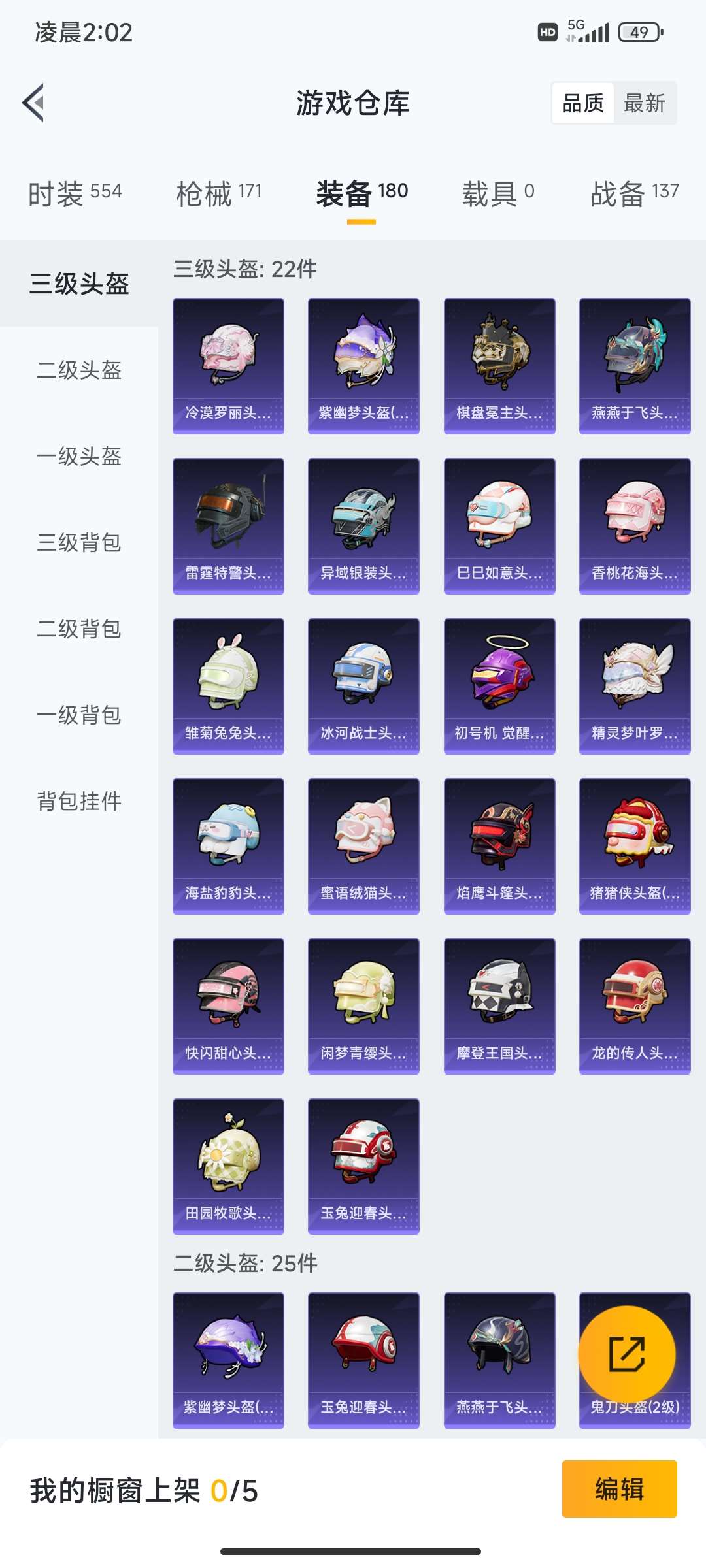This screenshot has width=706, height=1568.
Task: Select 一级背包 category
Action: (x=79, y=715)
